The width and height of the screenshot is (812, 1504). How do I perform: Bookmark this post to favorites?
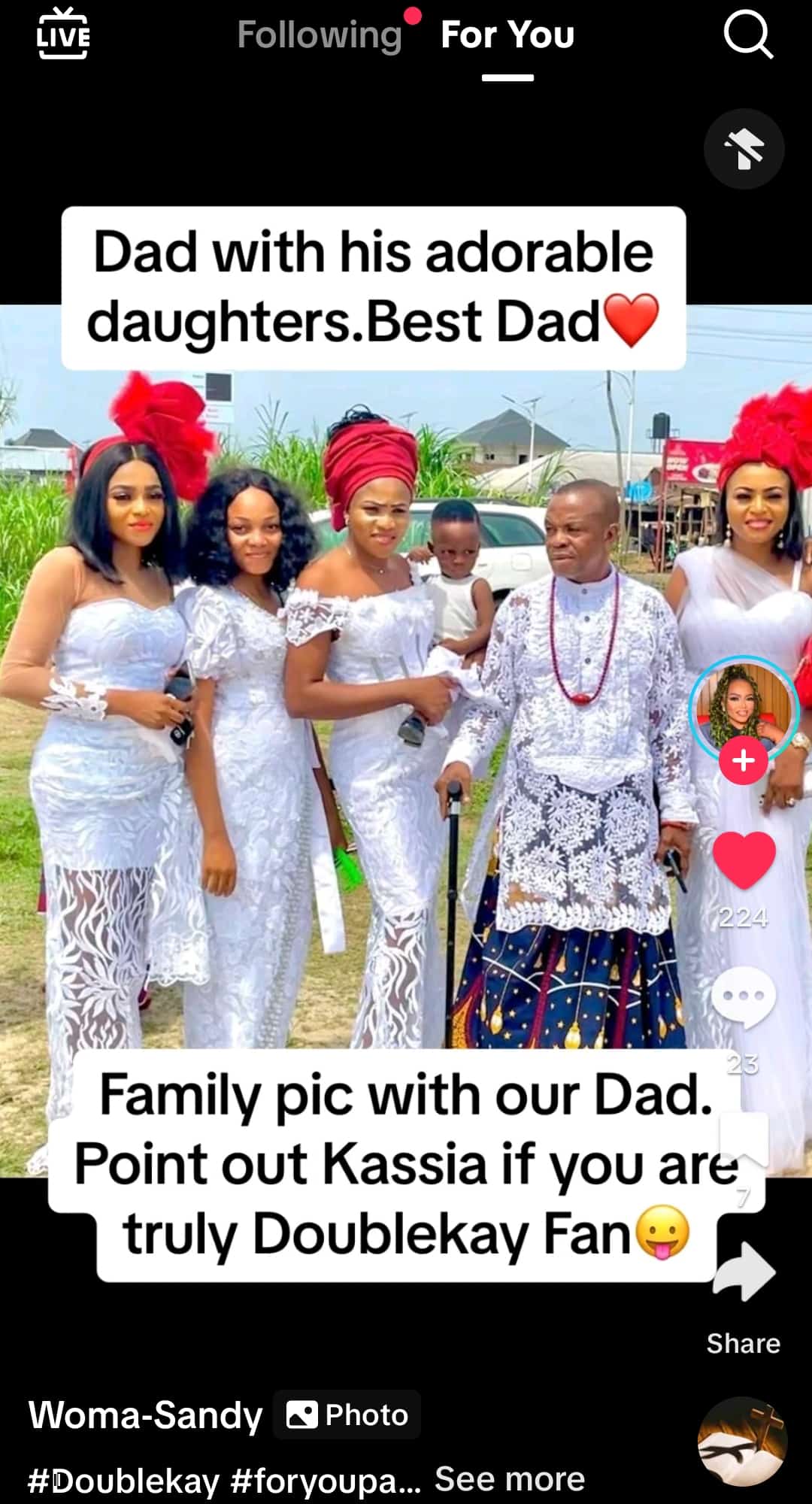pyautogui.click(x=744, y=1139)
